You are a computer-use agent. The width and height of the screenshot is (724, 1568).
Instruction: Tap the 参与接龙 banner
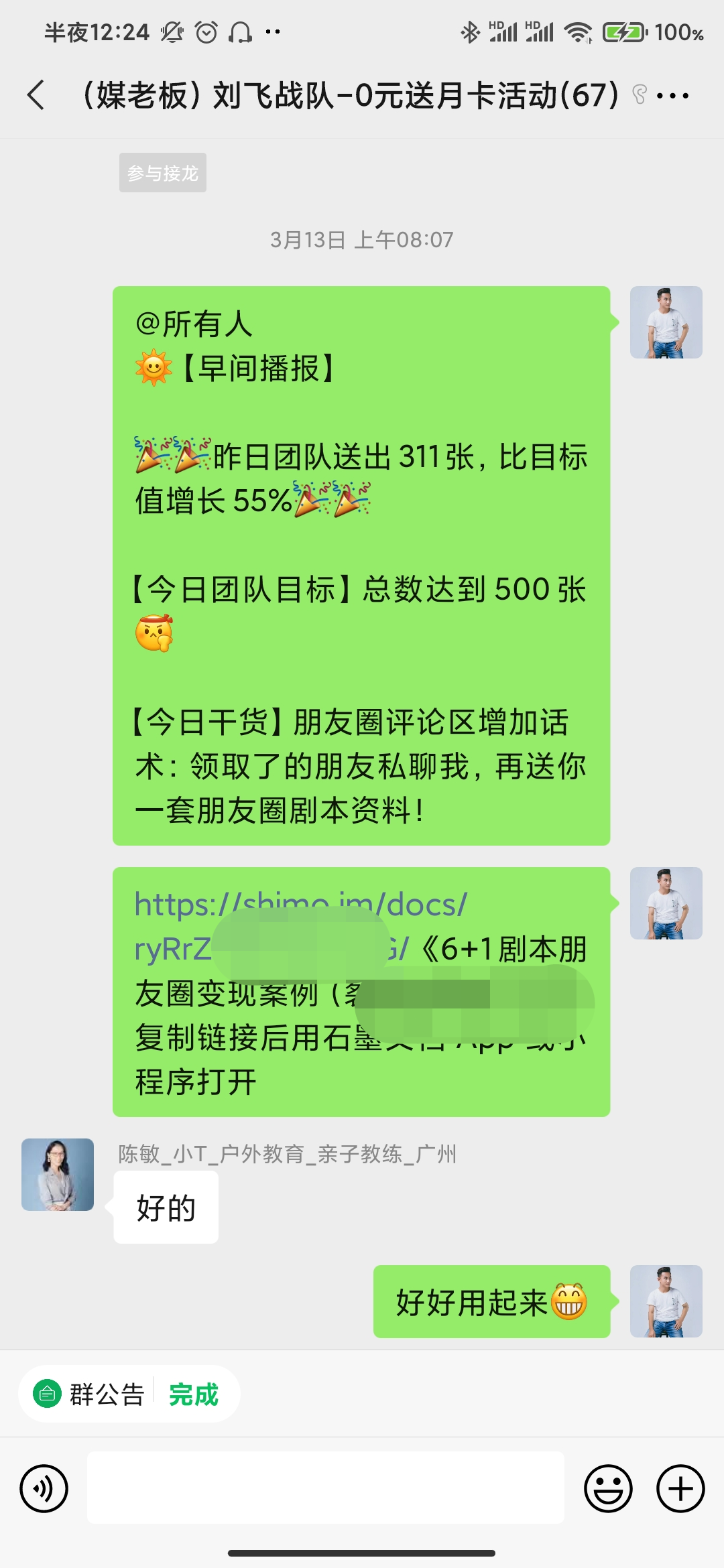point(162,173)
